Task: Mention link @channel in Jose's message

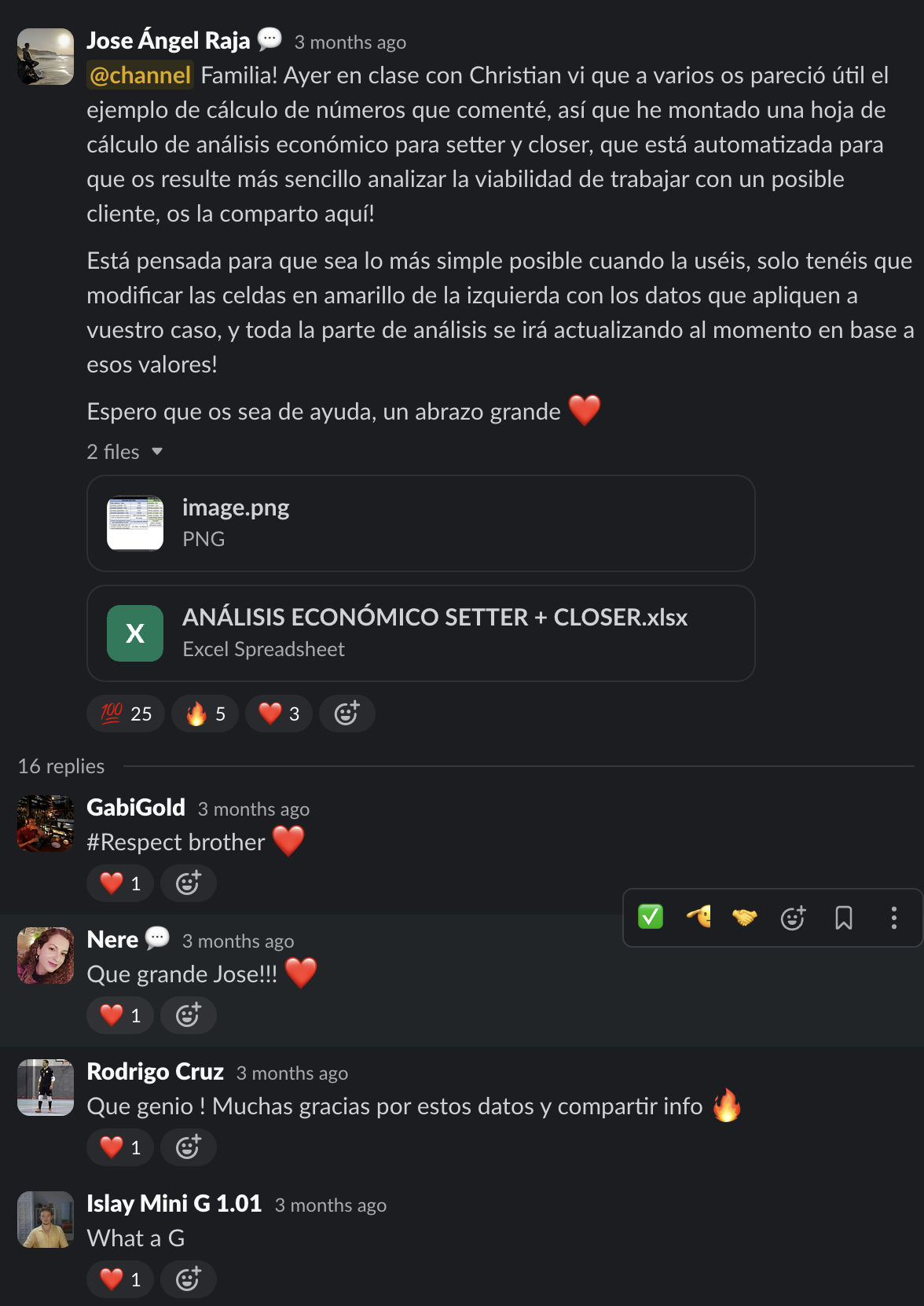Action: click(140, 75)
